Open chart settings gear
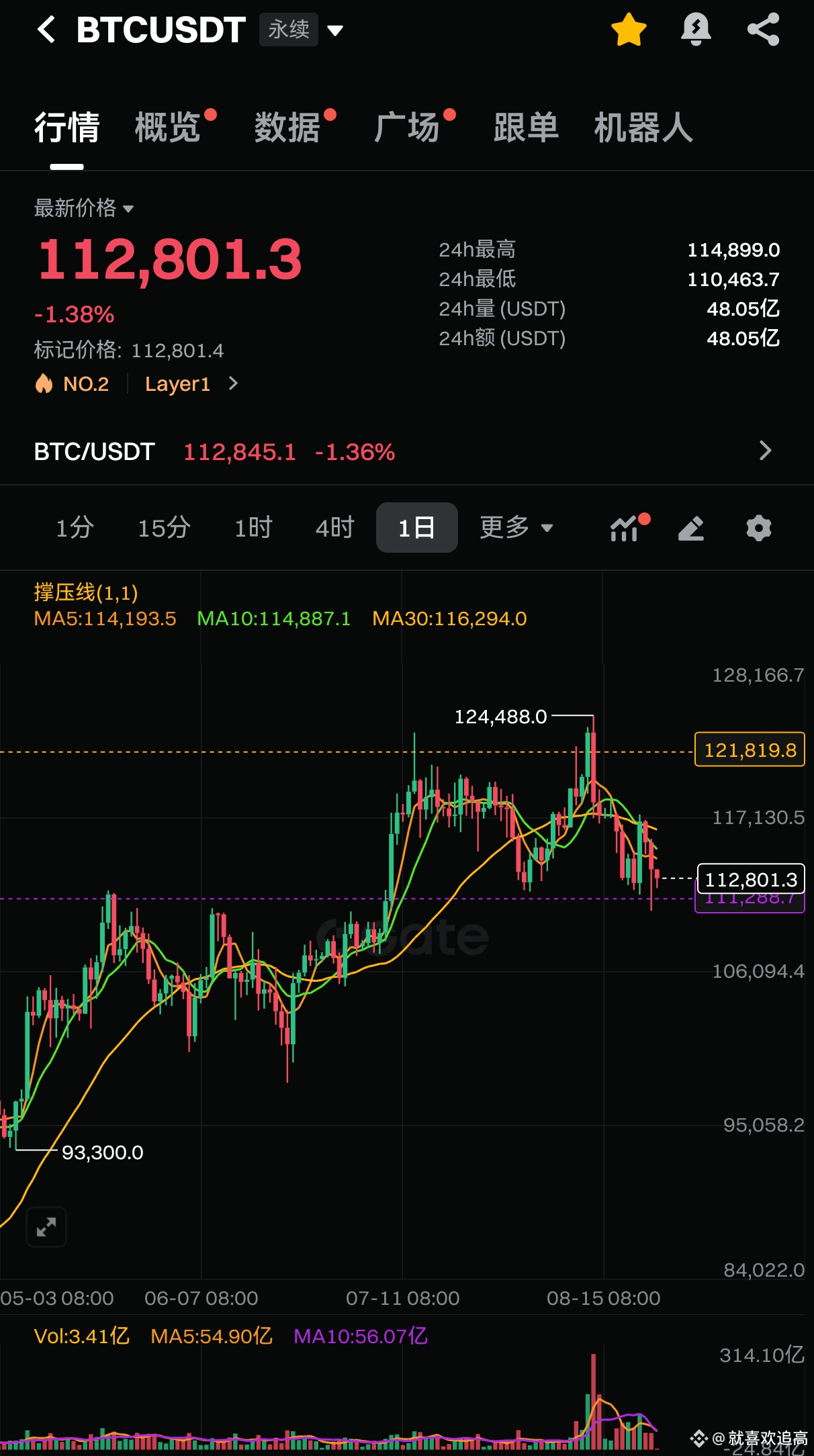814x1456 pixels. tap(759, 529)
